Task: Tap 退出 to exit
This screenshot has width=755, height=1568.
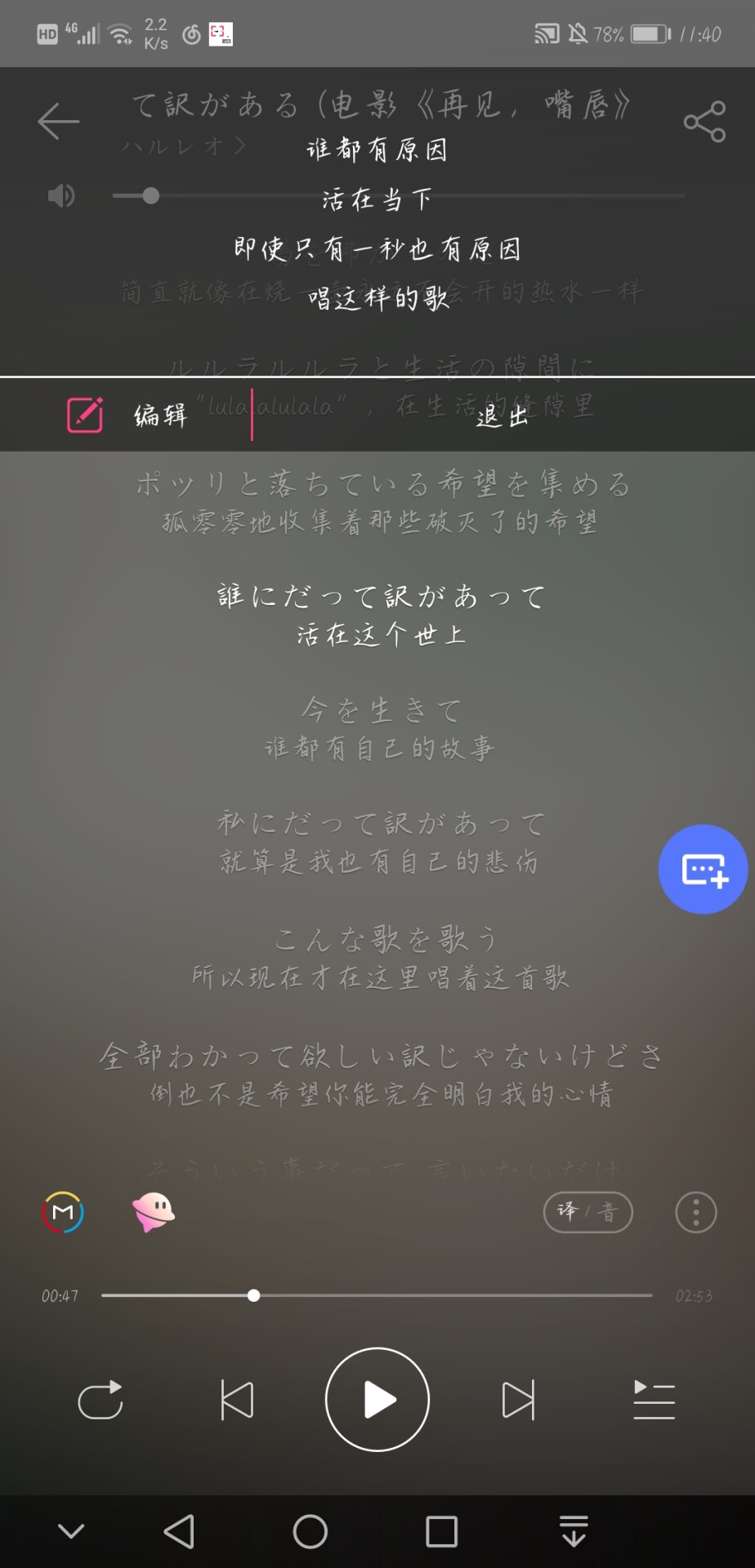Action: (502, 416)
